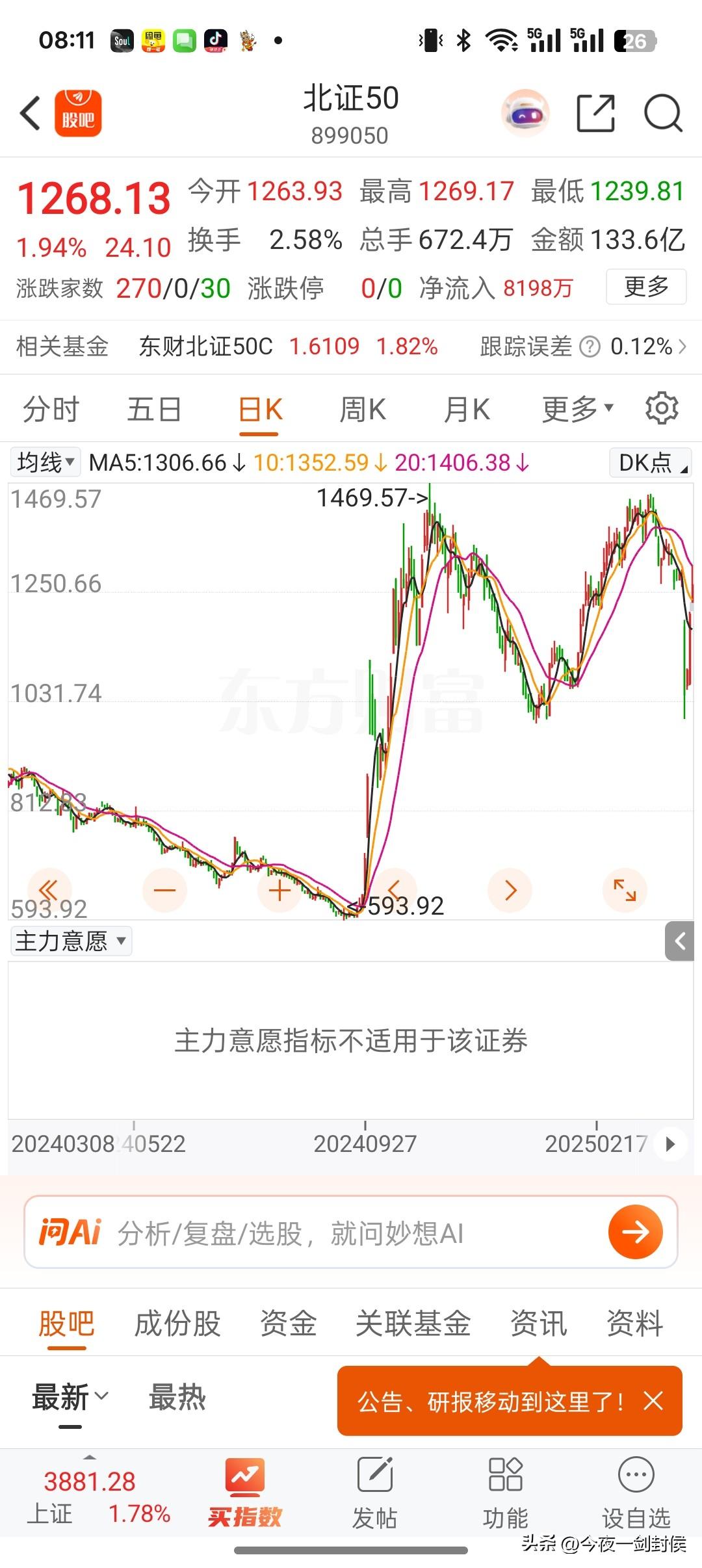Tap the 更多 button near 净流入
The height and width of the screenshot is (1568, 702).
coord(645,286)
